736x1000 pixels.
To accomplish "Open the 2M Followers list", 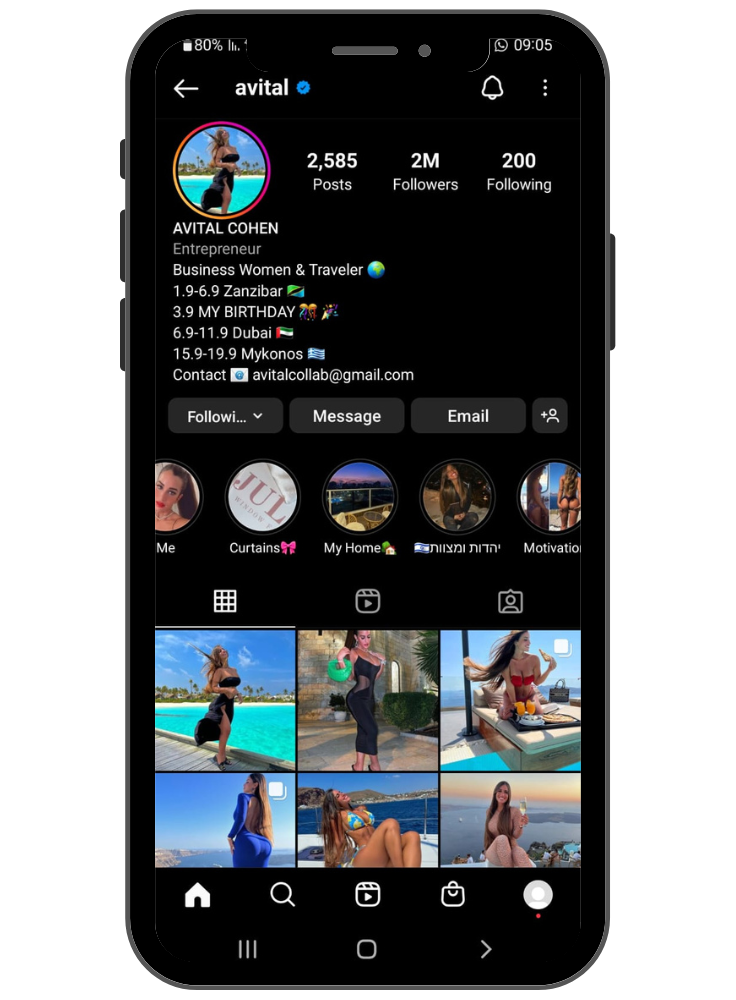I will (425, 171).
